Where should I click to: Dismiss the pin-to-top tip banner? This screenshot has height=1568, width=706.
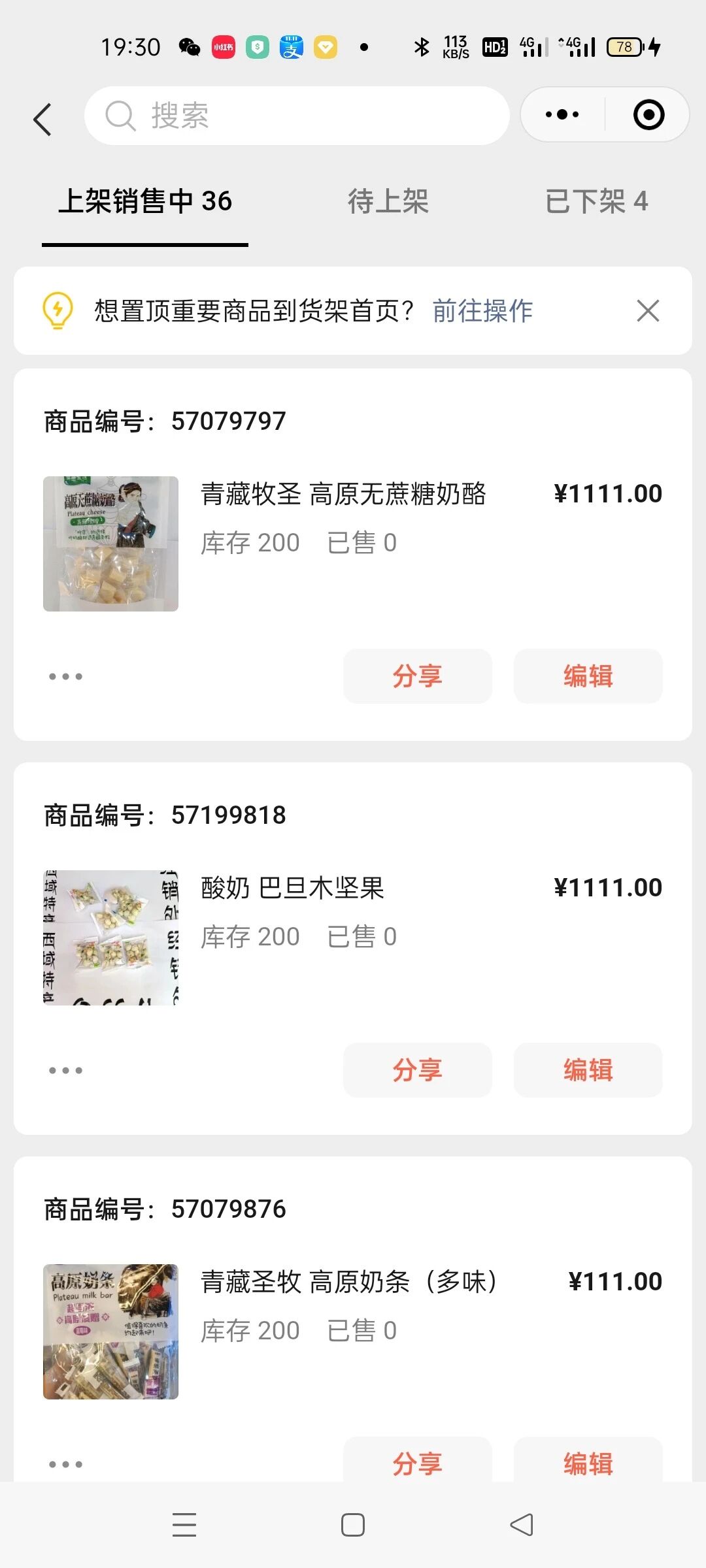tap(648, 311)
